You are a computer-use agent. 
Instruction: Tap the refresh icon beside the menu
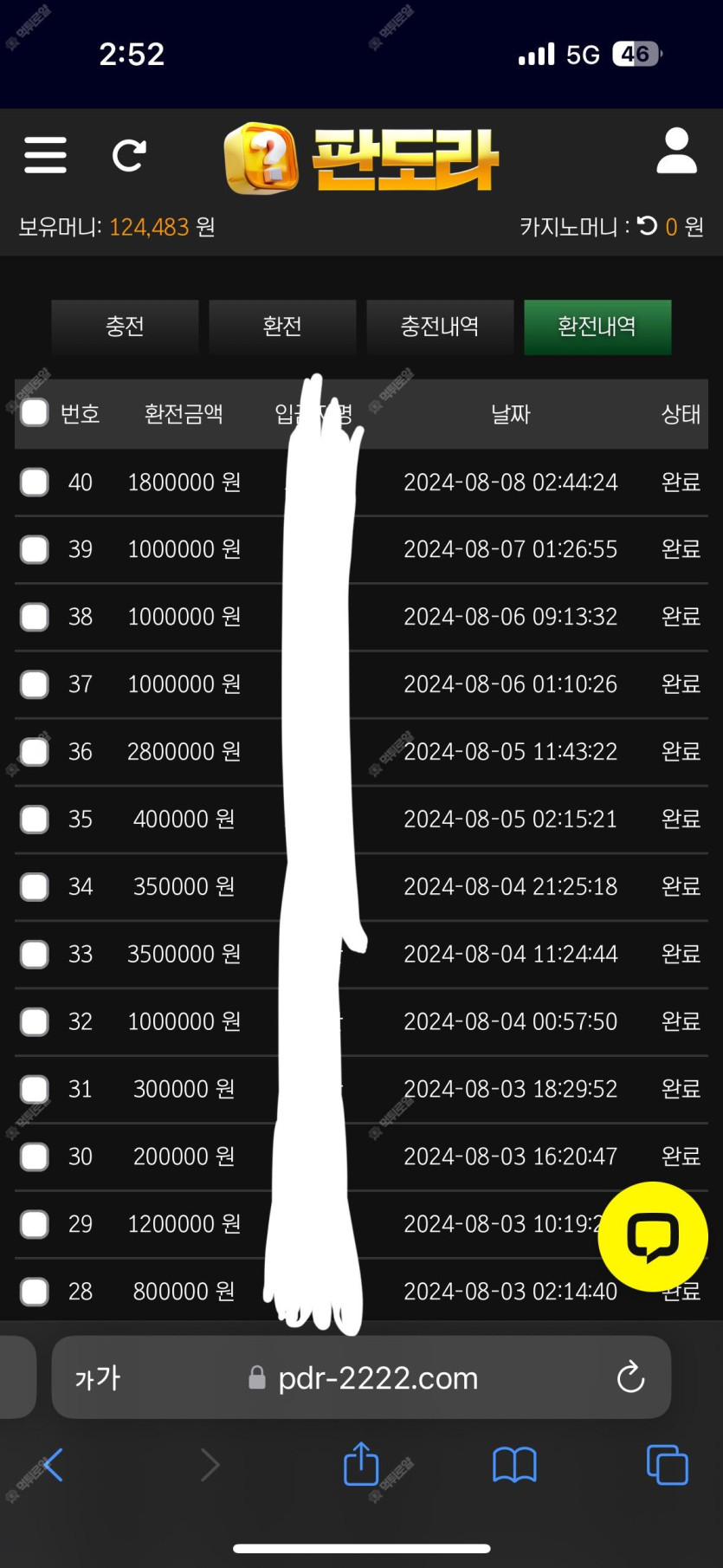[129, 156]
